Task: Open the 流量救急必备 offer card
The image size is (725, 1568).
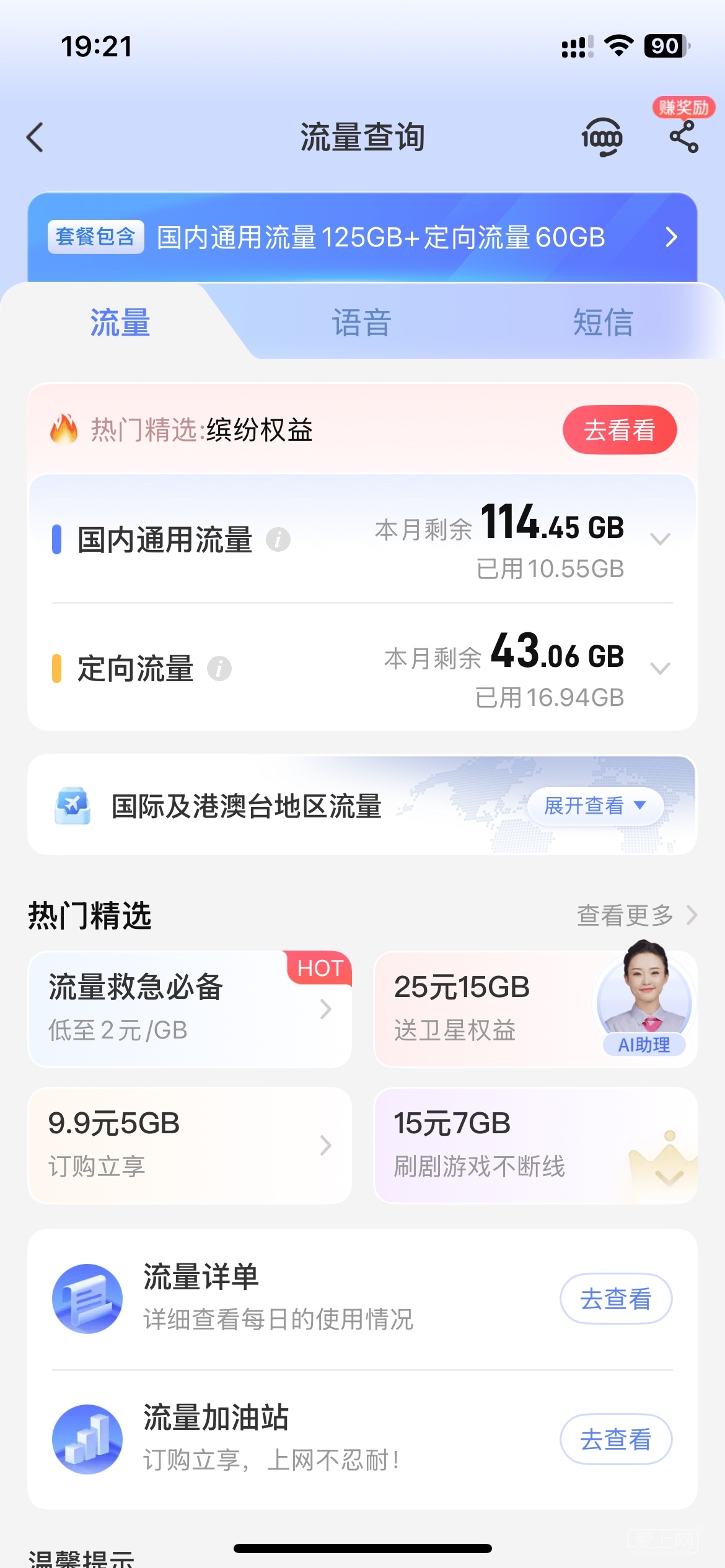Action: click(x=190, y=1009)
